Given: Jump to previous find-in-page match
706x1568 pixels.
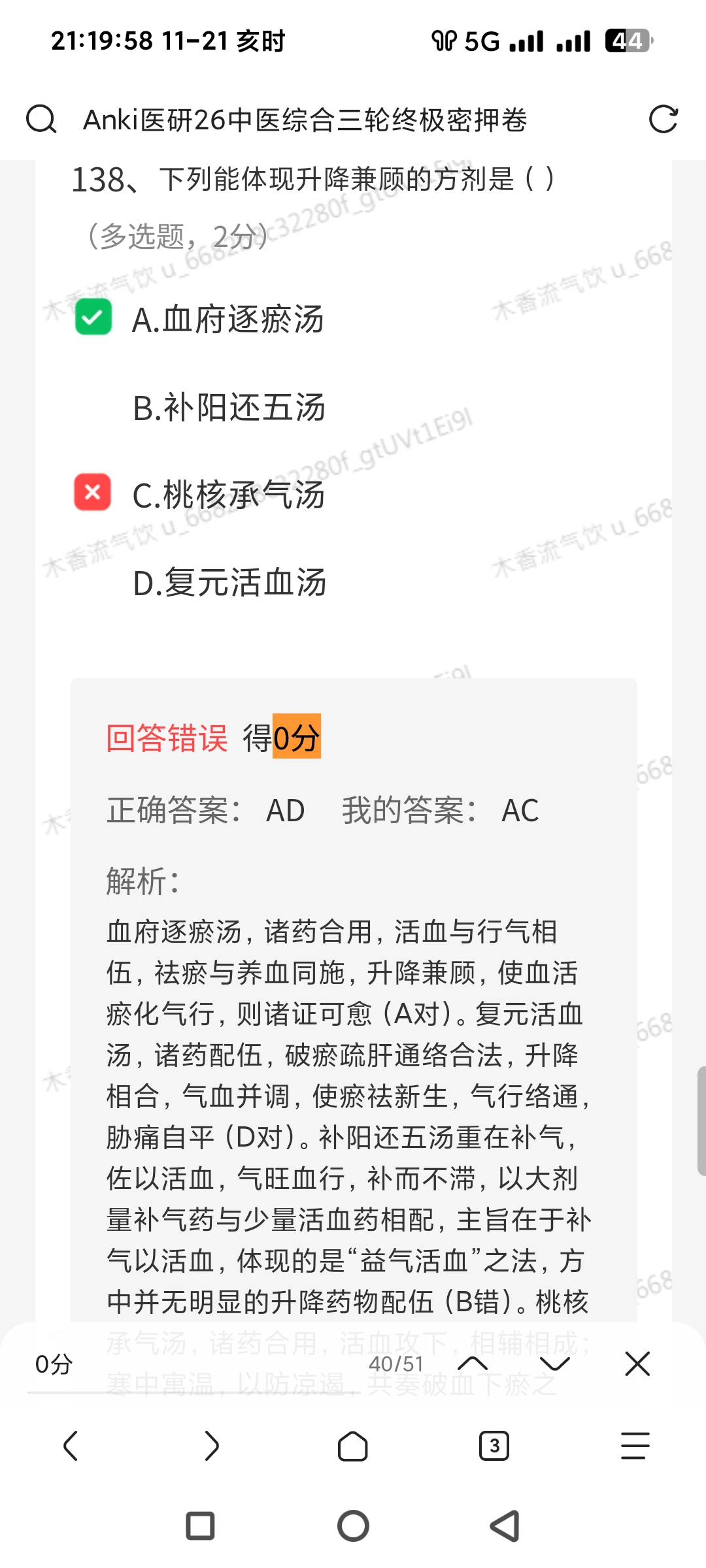Looking at the screenshot, I should point(473,1364).
